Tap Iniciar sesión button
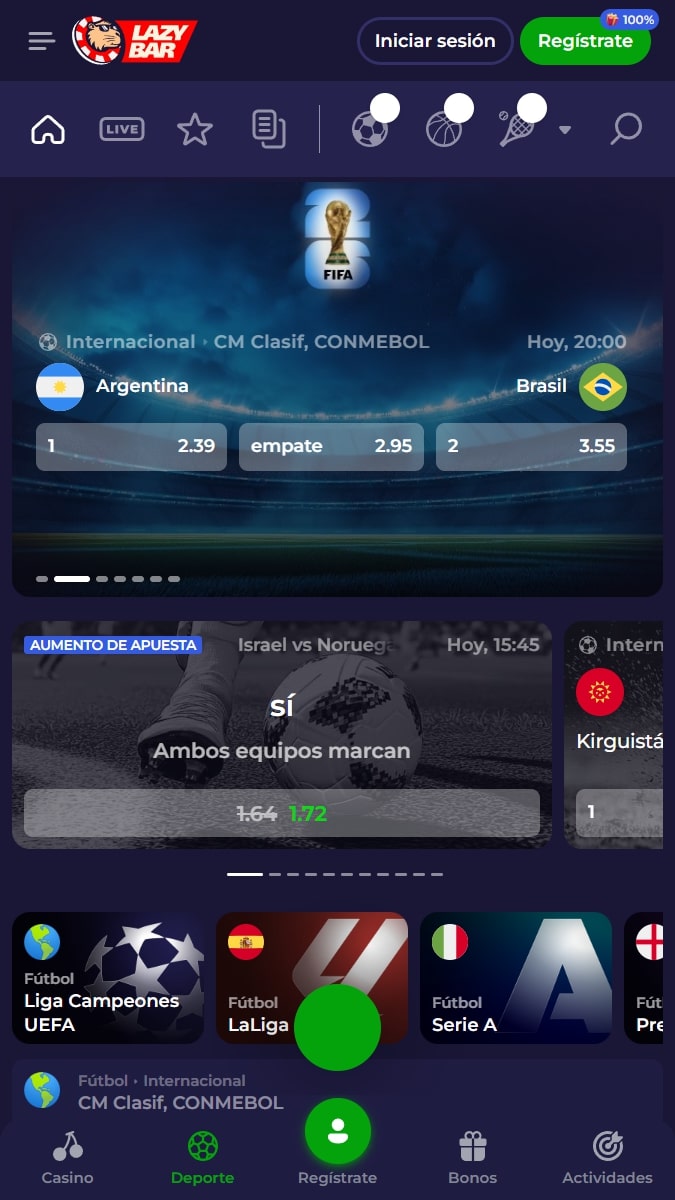Screen dimensions: 675x1200 click(x=435, y=41)
